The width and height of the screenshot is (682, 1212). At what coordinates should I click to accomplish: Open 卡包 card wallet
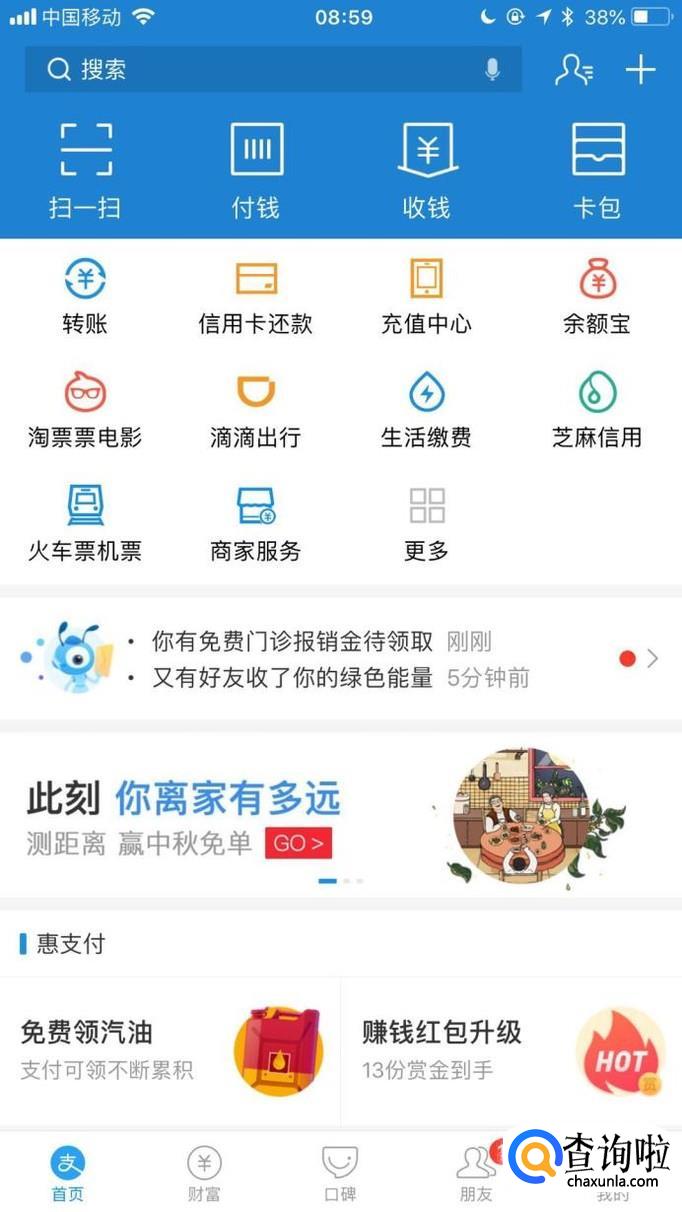pos(598,168)
